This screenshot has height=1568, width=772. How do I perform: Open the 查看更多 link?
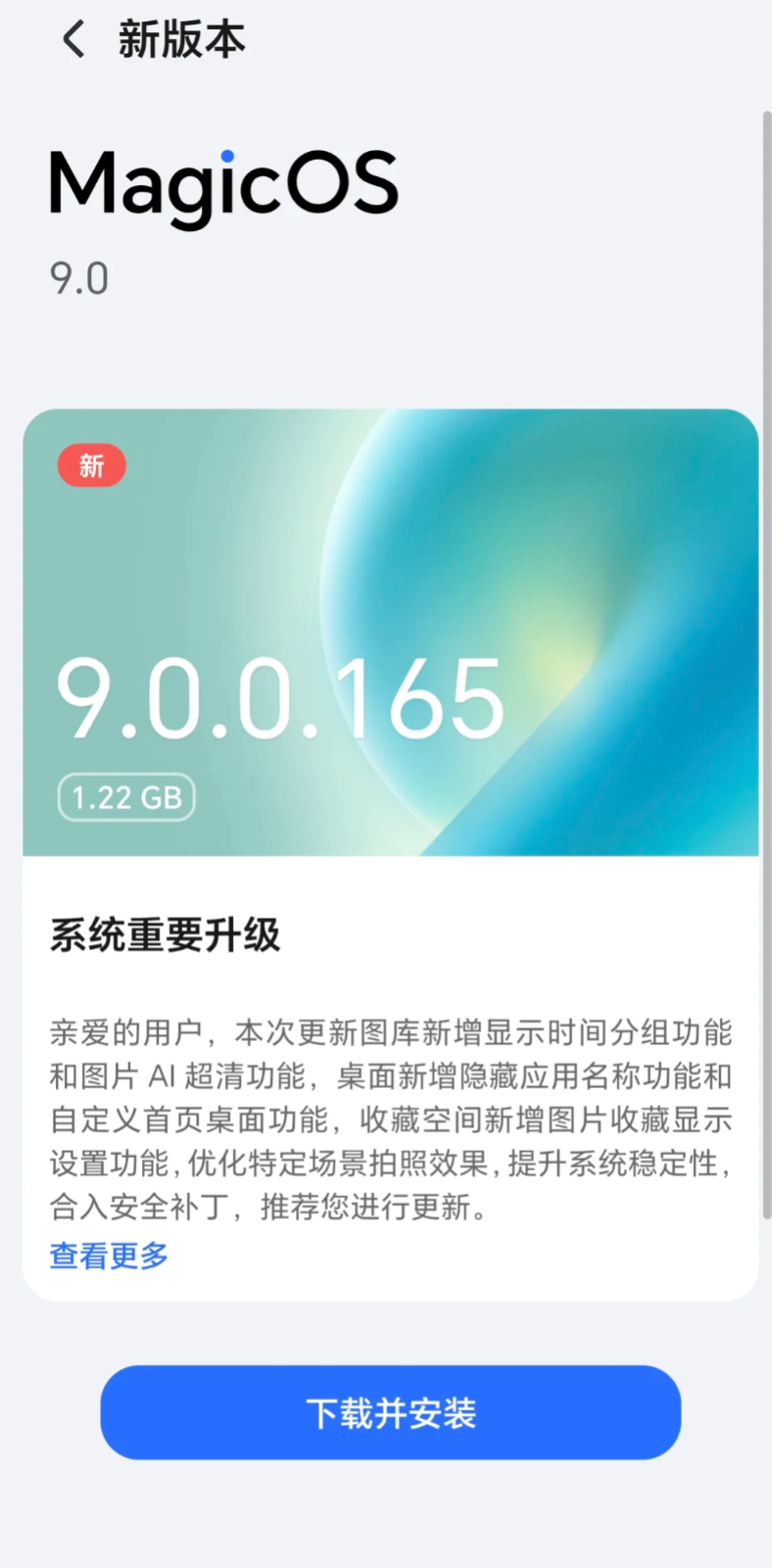[109, 1255]
